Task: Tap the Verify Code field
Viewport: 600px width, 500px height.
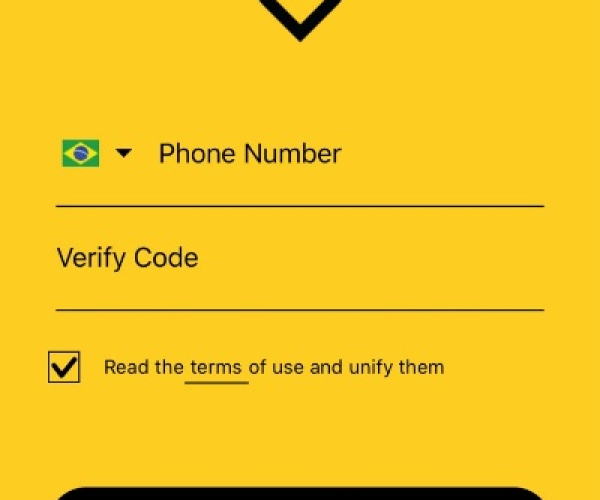Action: (x=300, y=259)
